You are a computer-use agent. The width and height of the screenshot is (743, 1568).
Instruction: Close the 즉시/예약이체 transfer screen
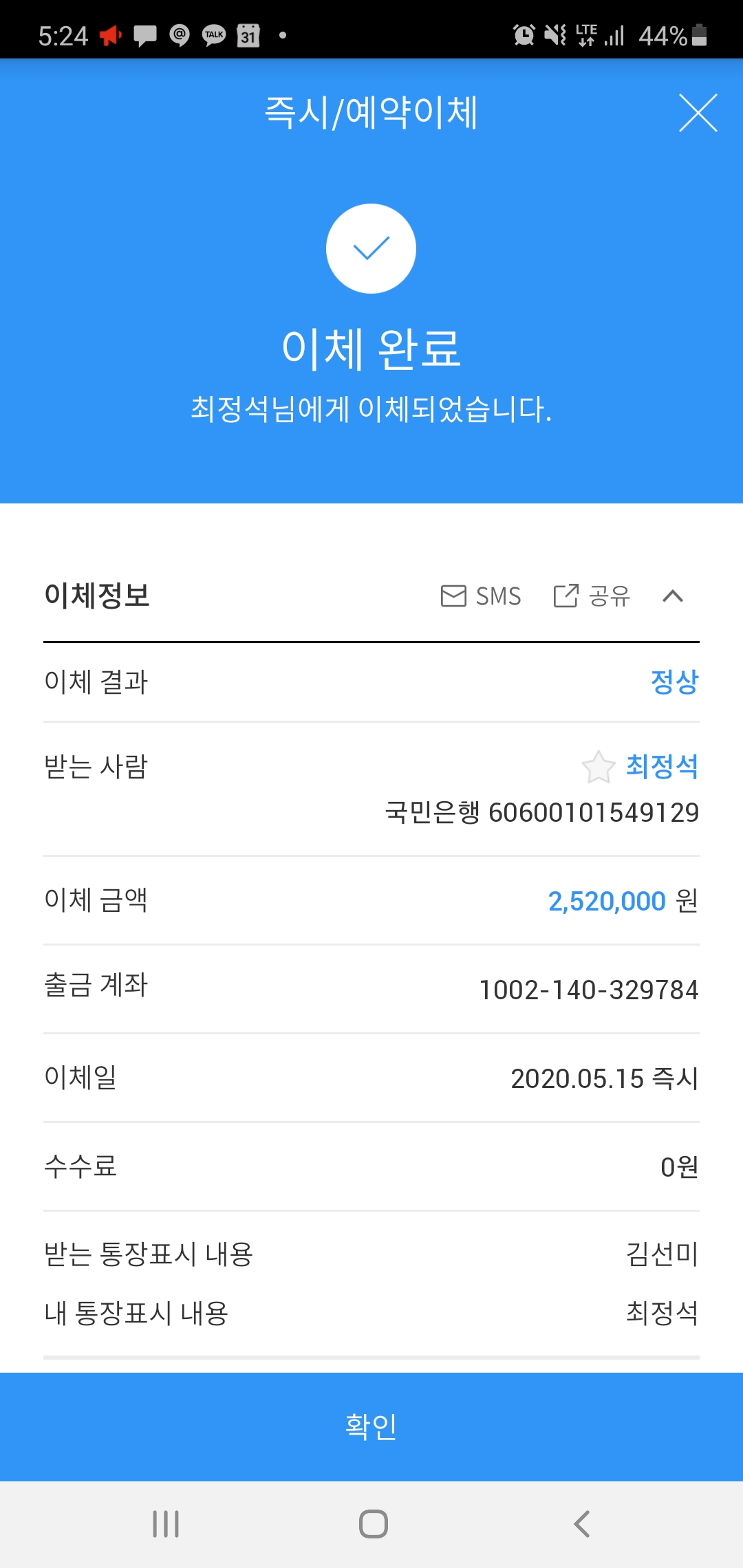point(698,113)
